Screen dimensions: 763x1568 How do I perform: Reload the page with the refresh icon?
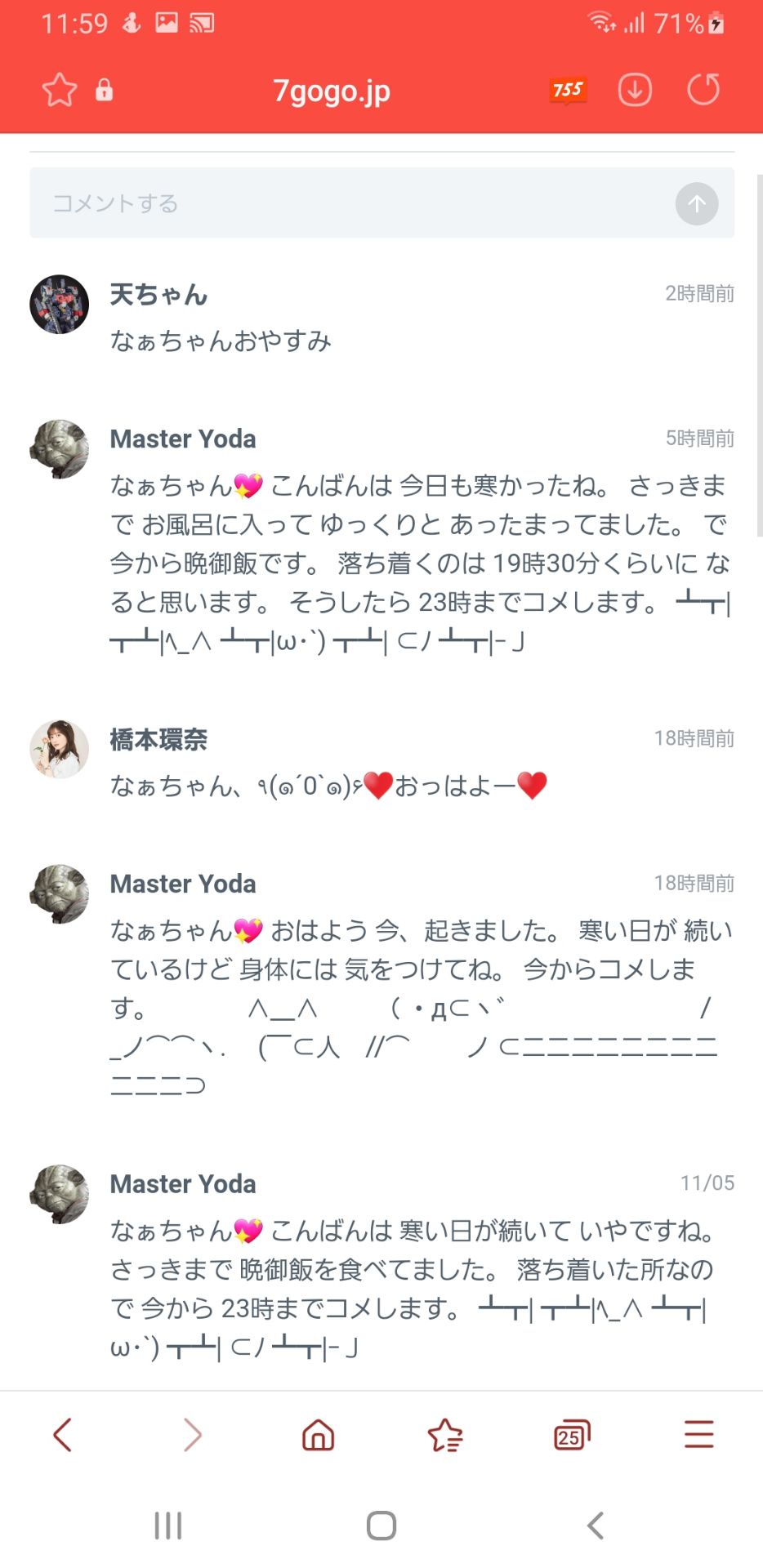703,91
